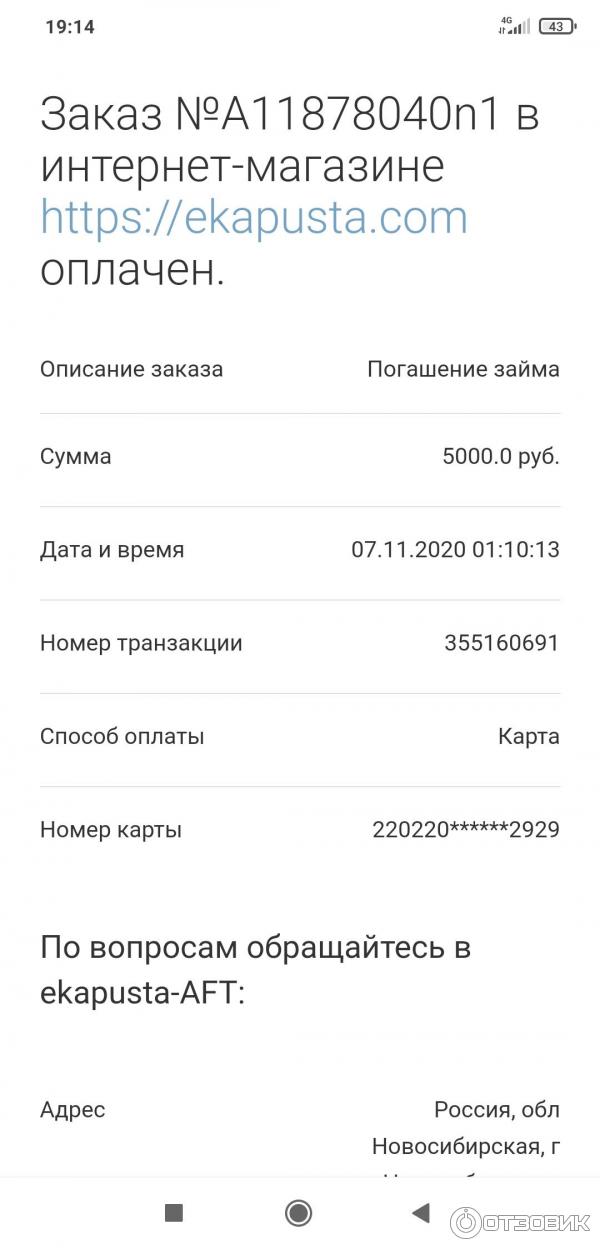Open the https://ekapusta.com link
The image size is (600, 1249).
[254, 218]
